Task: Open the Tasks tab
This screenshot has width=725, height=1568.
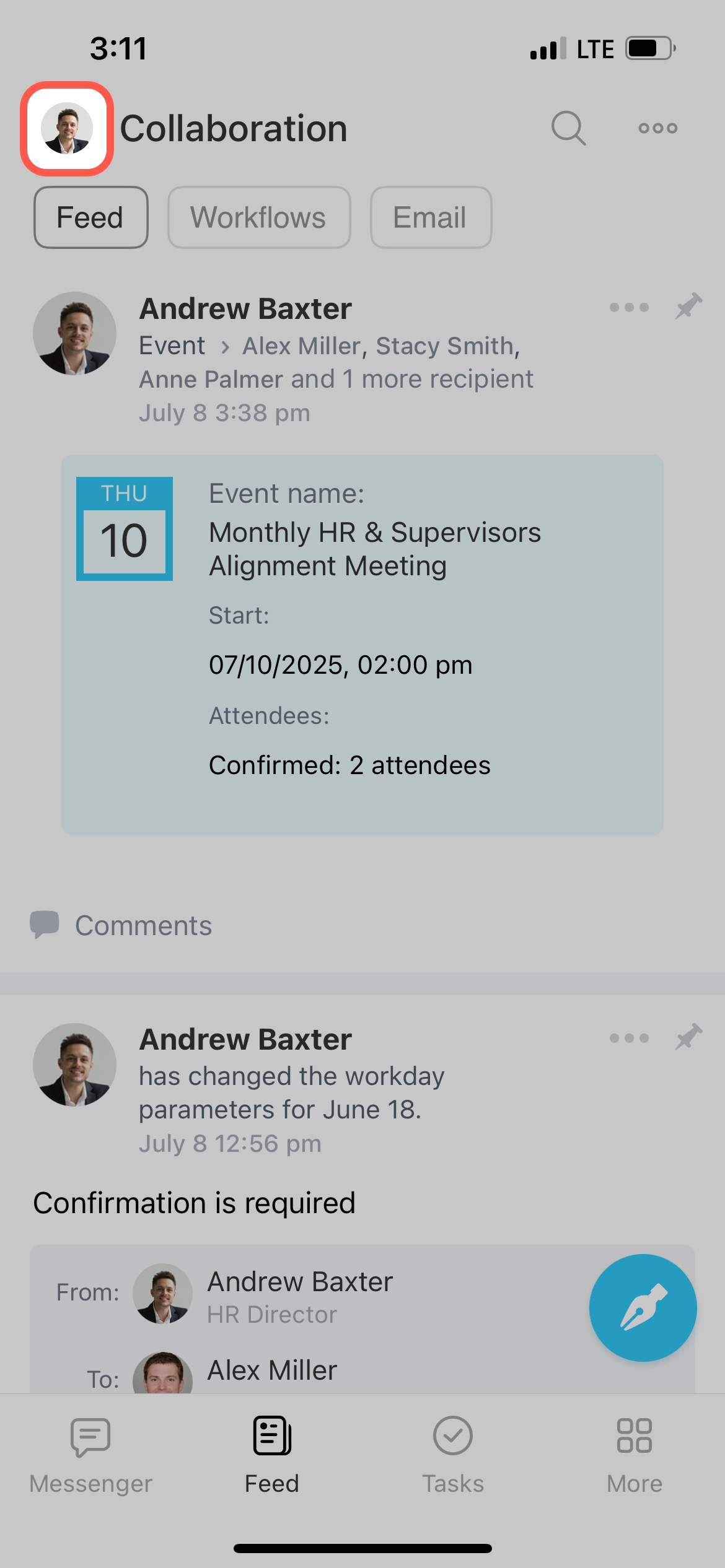Action: tap(453, 1455)
